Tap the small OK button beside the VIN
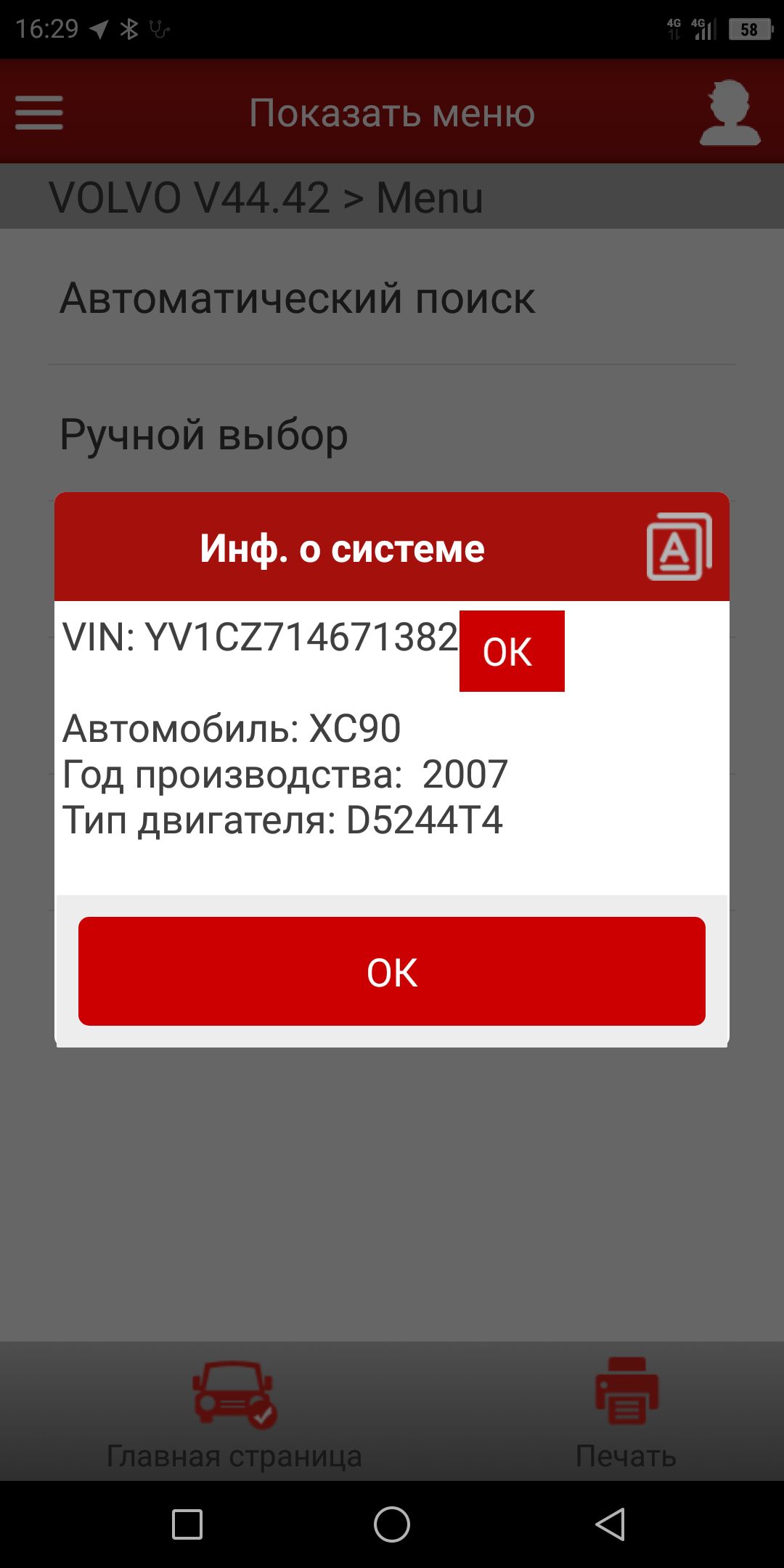 pyautogui.click(x=512, y=651)
